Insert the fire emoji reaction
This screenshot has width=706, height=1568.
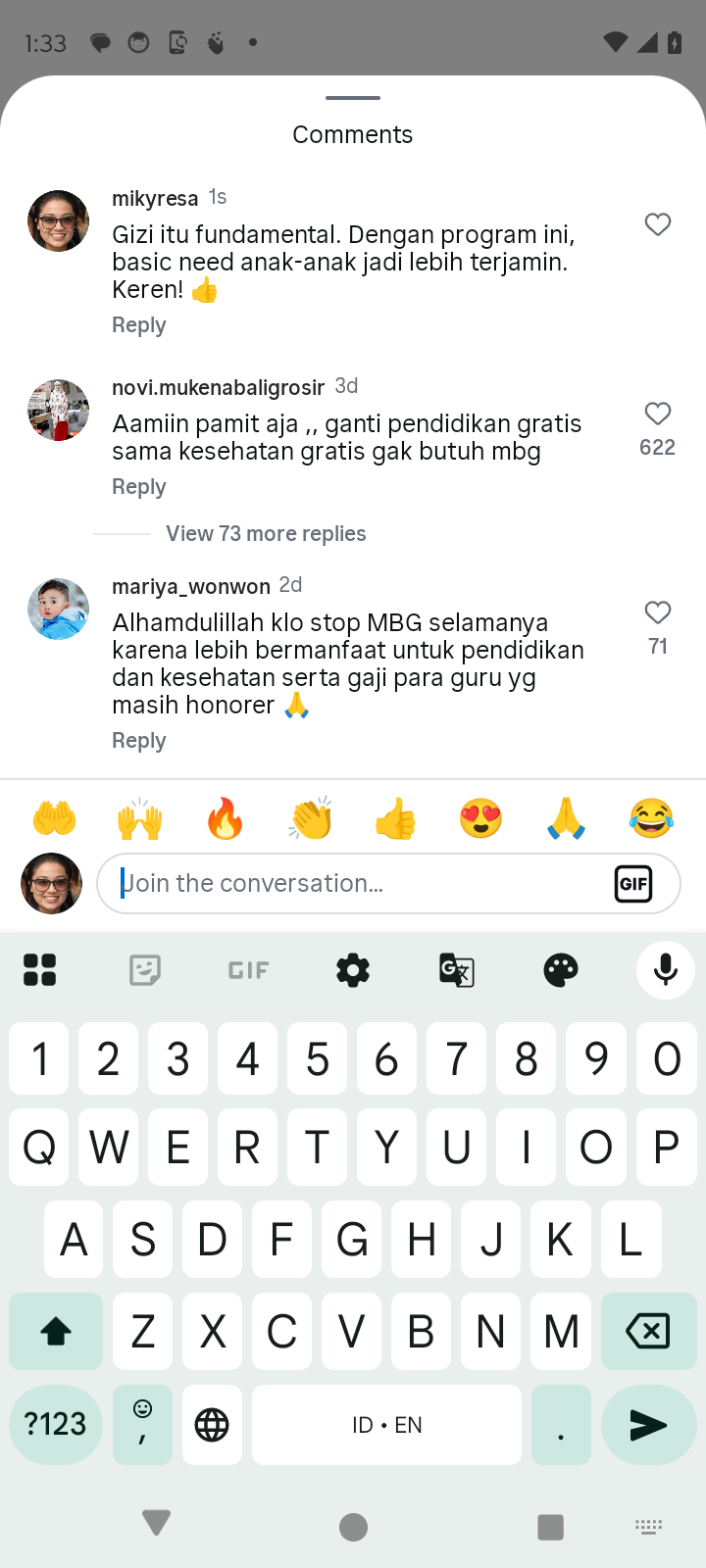[225, 818]
